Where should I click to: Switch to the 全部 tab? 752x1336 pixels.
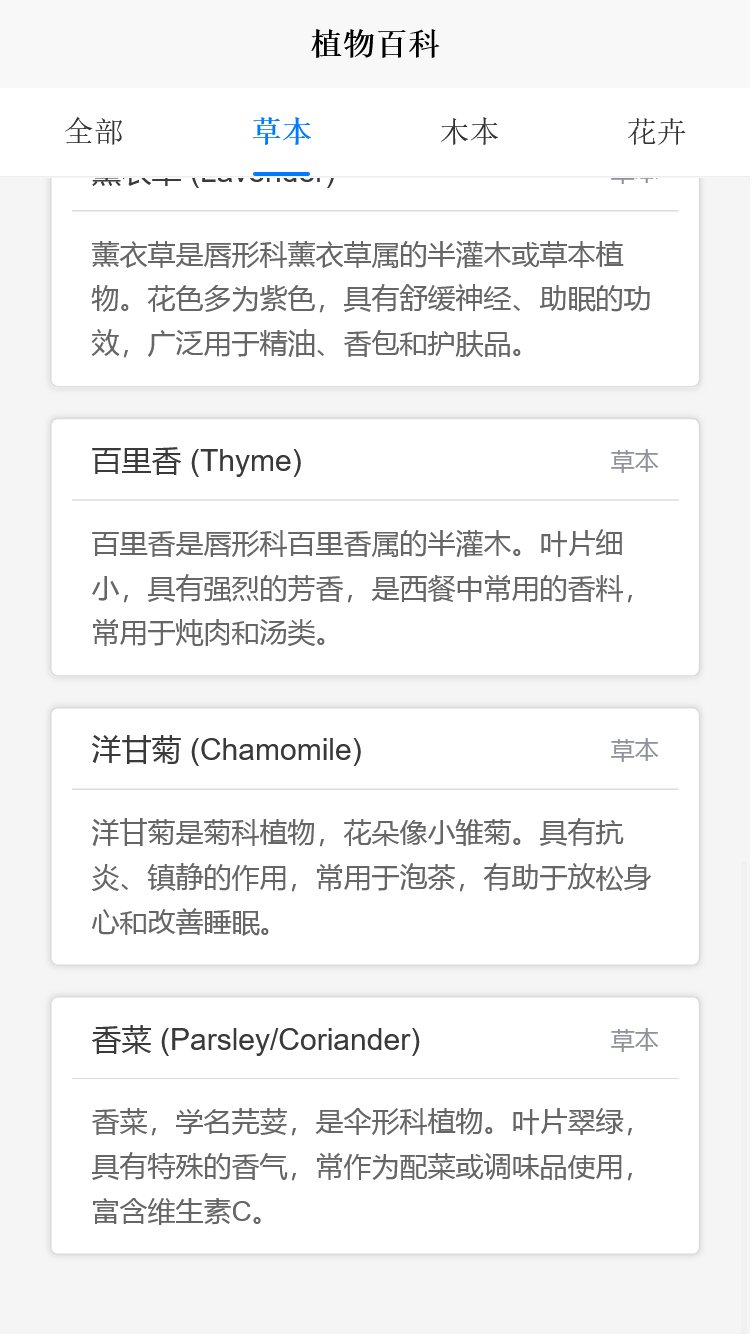coord(93,131)
